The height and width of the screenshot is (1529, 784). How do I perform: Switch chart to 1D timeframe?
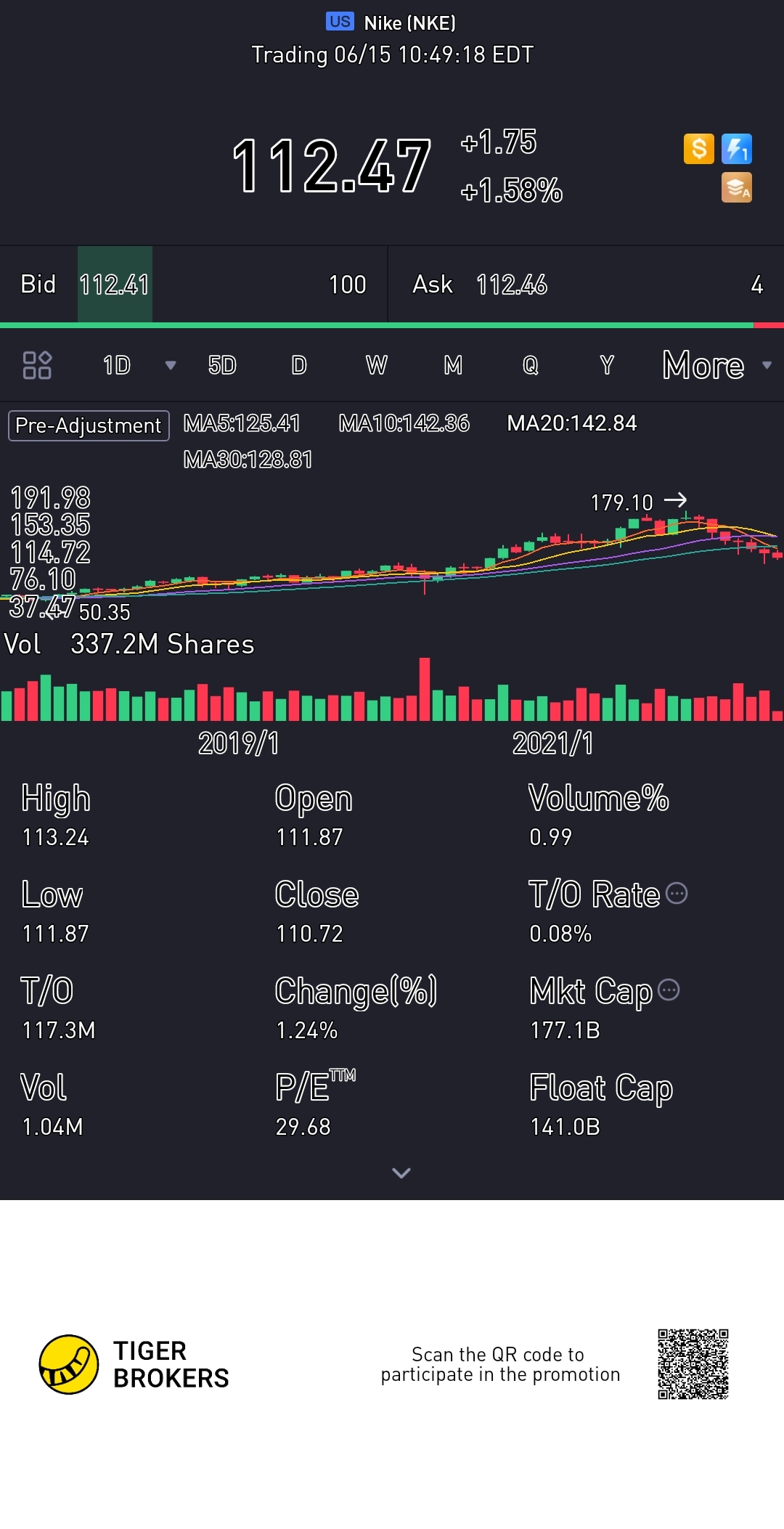coord(117,365)
